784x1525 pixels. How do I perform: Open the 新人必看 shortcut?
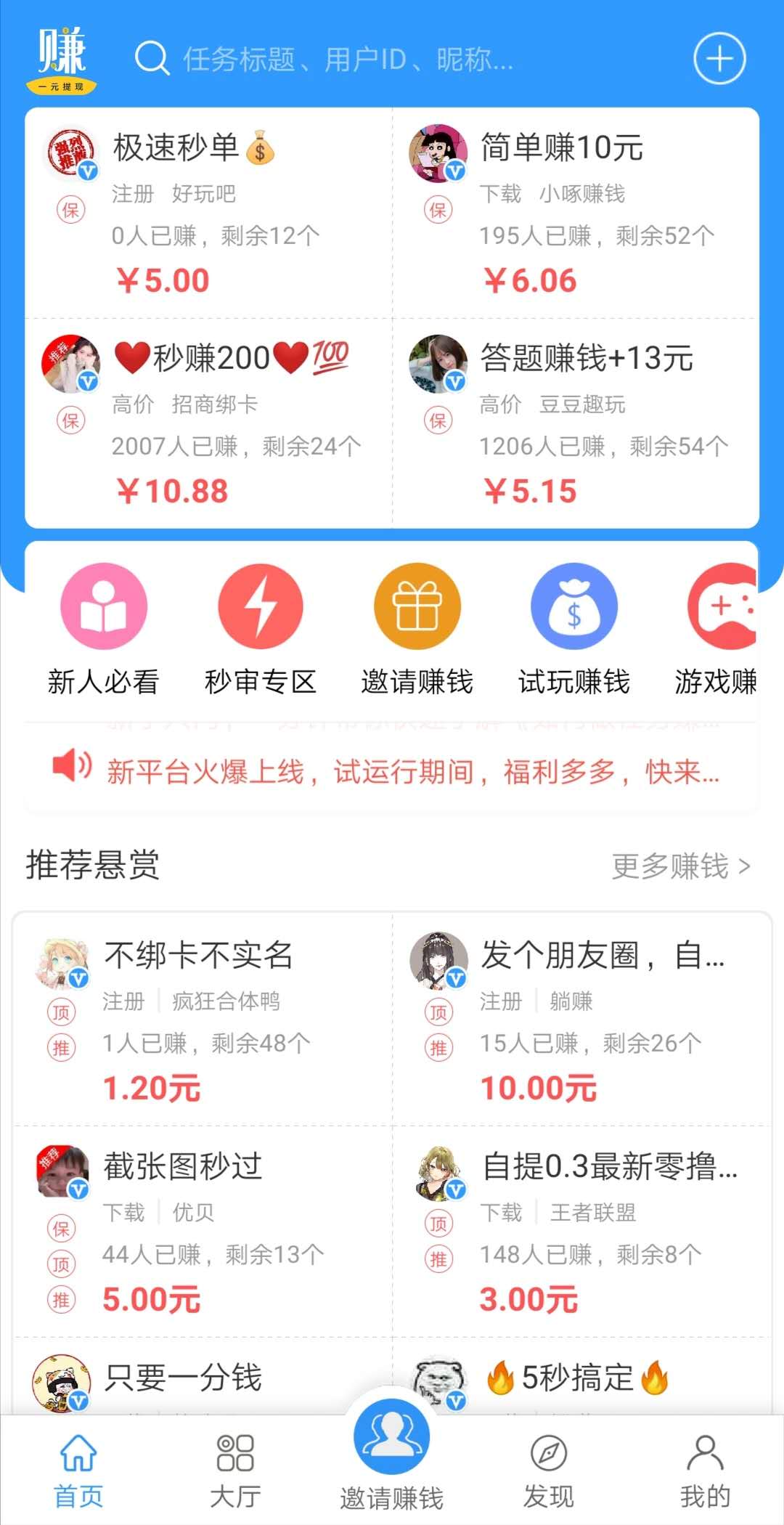[103, 629]
